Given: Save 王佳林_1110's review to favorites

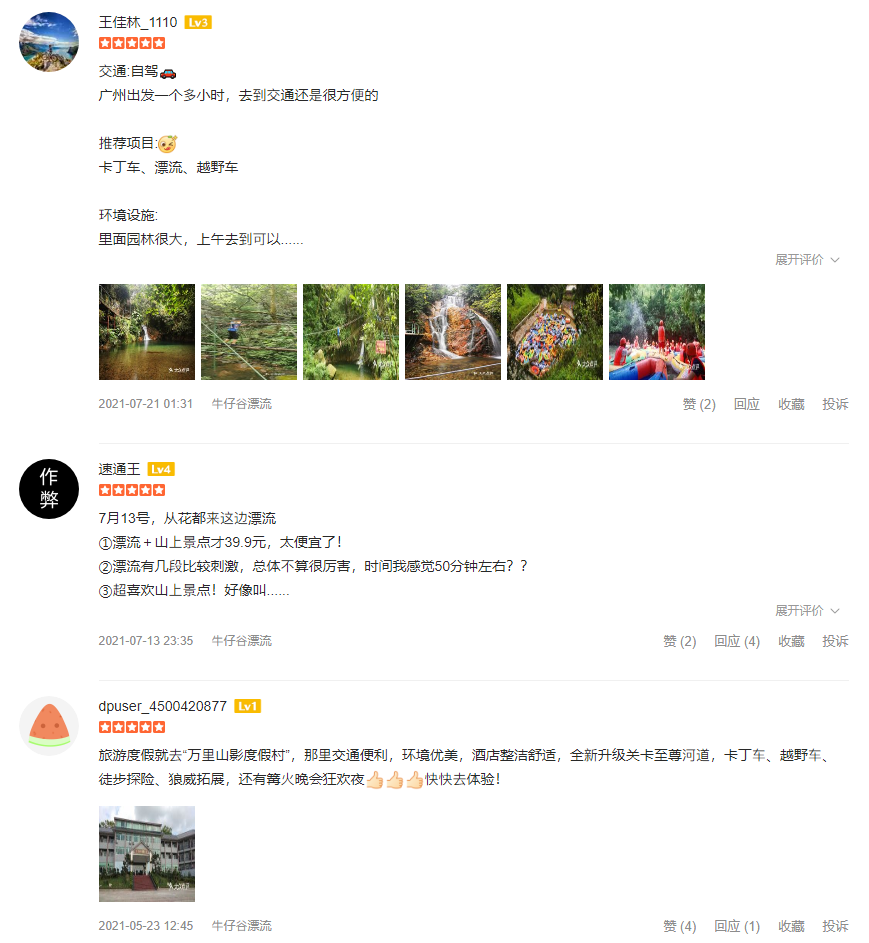Looking at the screenshot, I should 791,404.
